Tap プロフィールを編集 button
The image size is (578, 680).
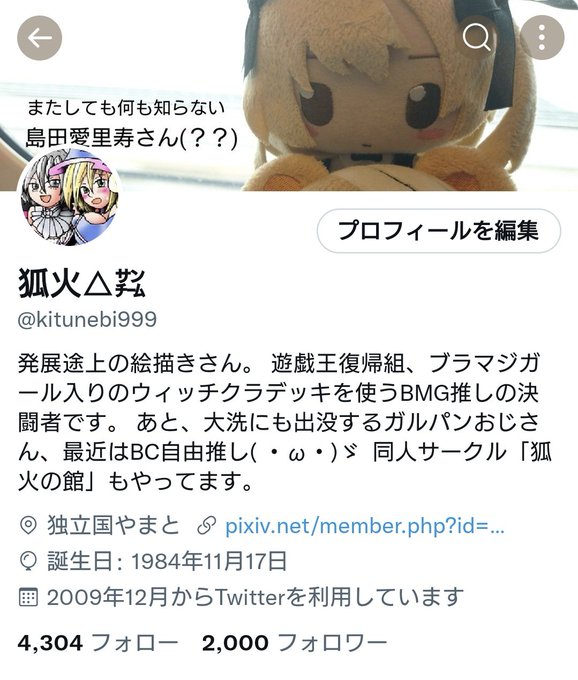pos(438,231)
